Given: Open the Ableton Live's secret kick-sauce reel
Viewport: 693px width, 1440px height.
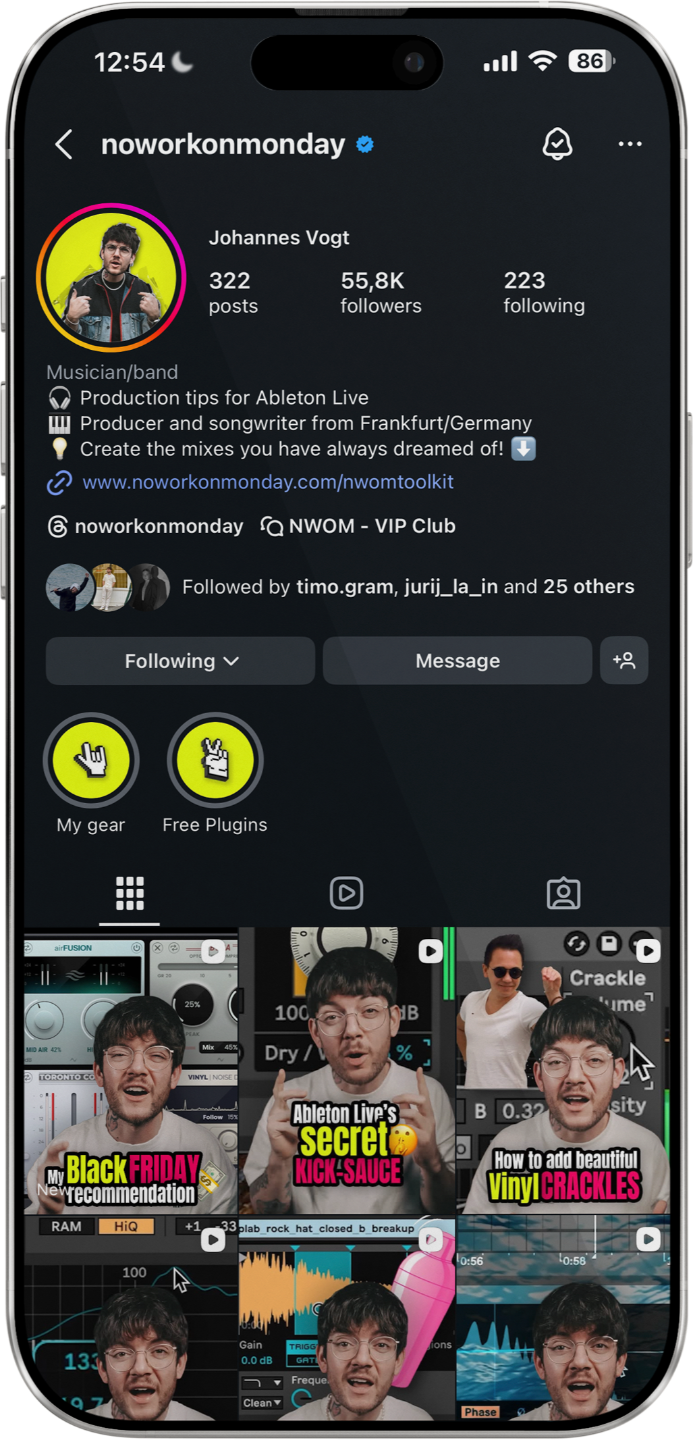Looking at the screenshot, I should coord(346,1070).
